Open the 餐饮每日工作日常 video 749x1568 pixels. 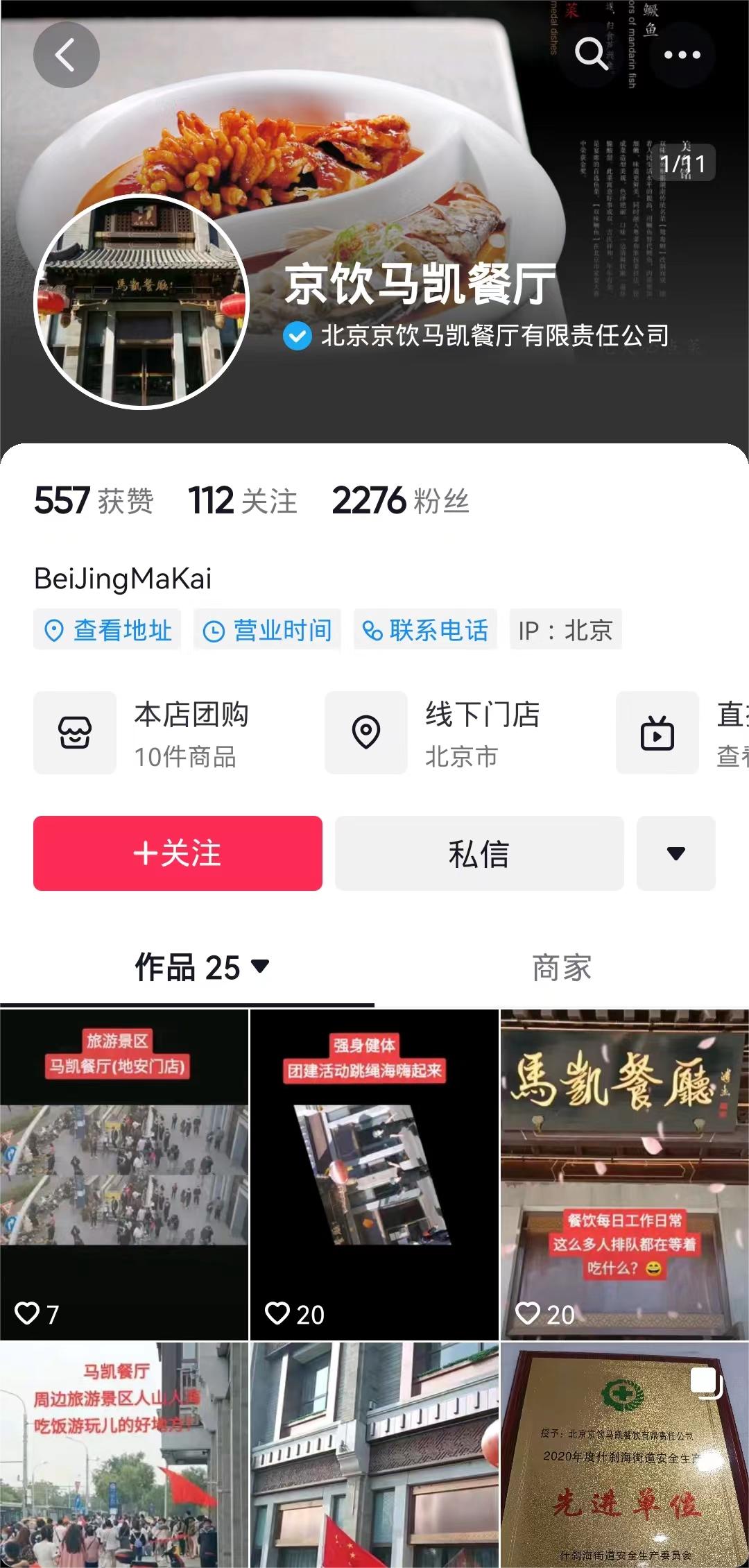(624, 1174)
